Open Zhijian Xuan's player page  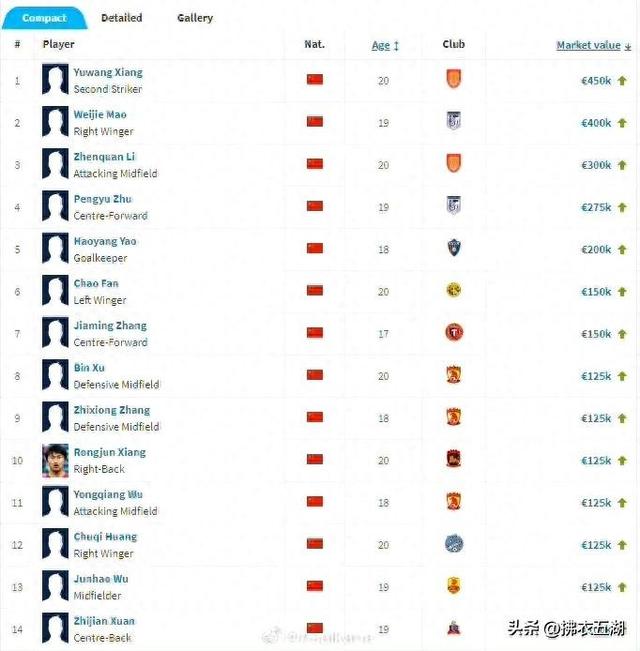[x=104, y=621]
